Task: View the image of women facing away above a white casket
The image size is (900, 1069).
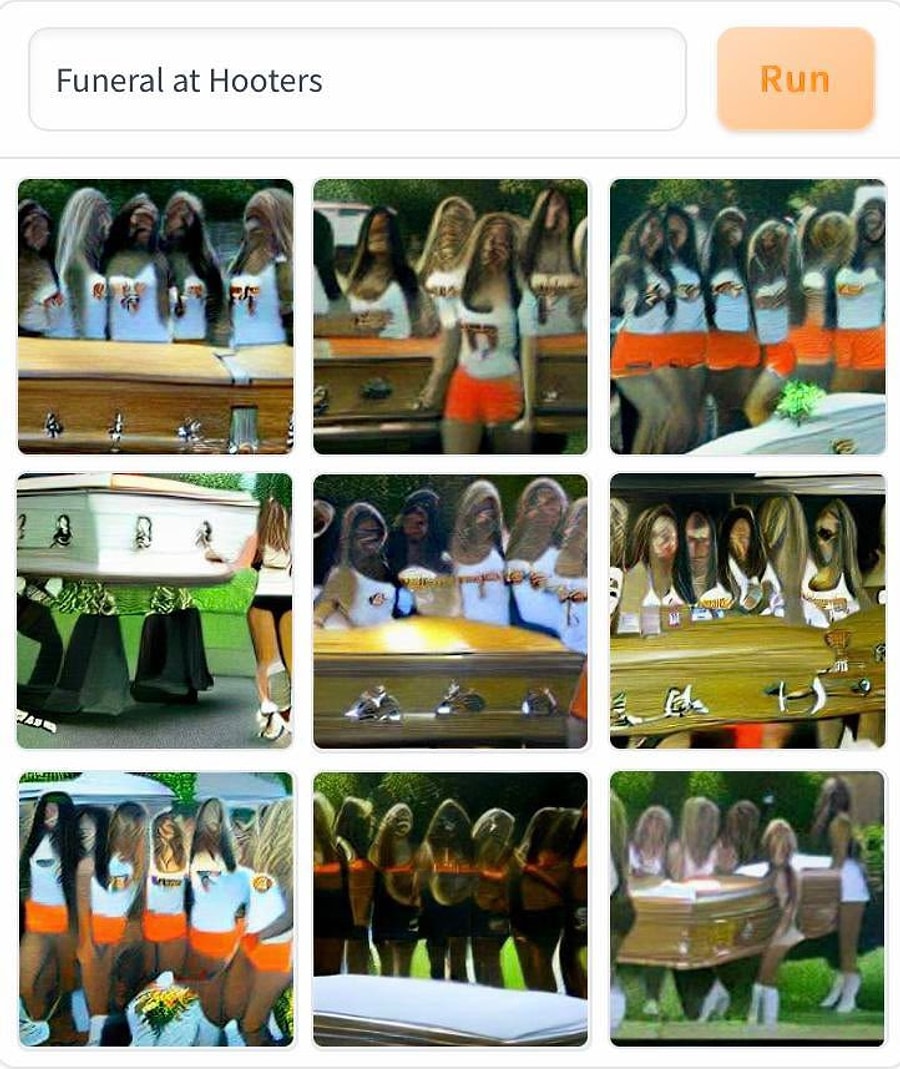Action: [x=450, y=908]
